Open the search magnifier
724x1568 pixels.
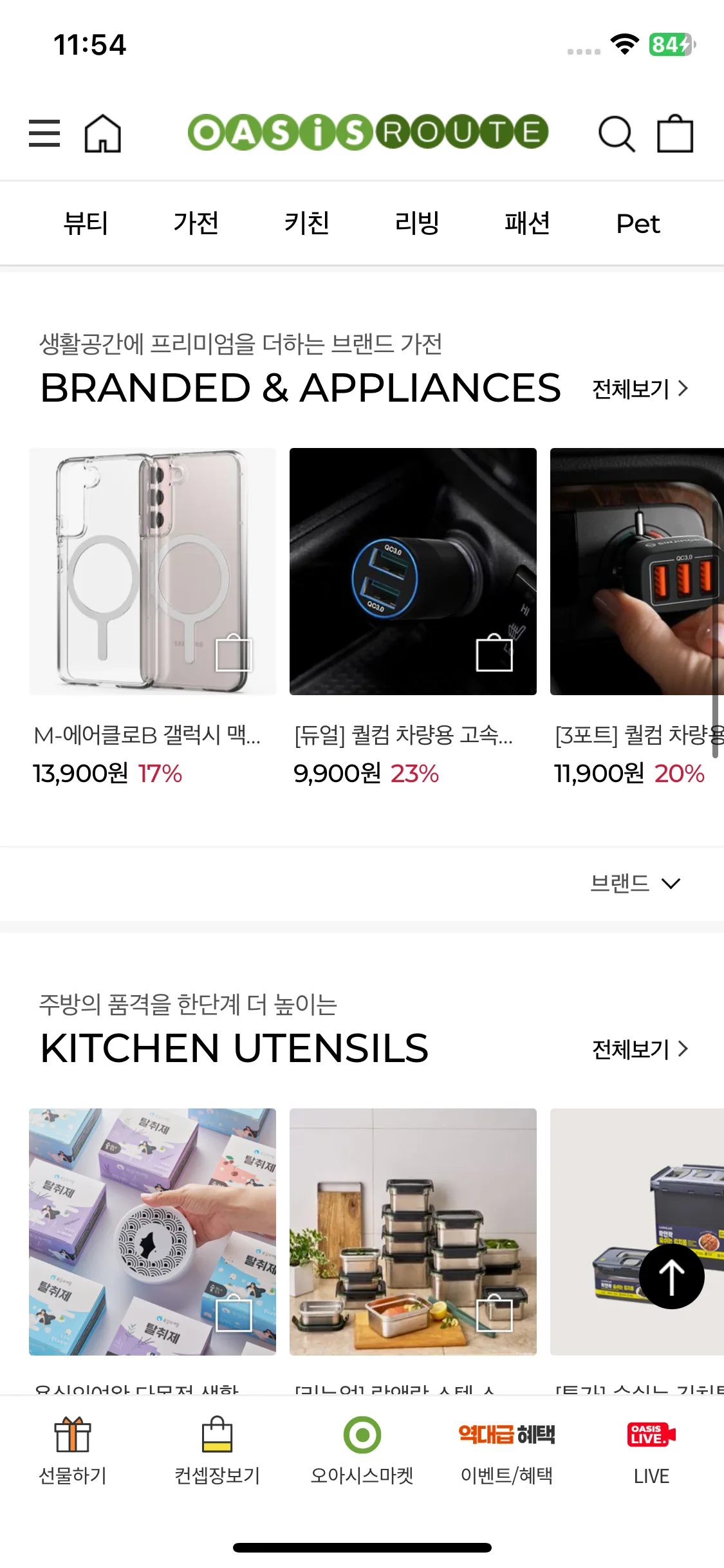coord(616,134)
